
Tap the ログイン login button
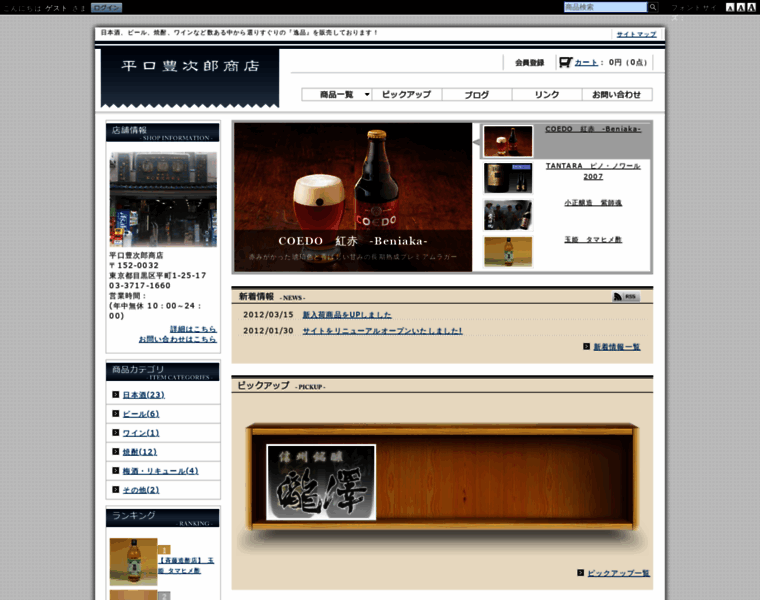(x=107, y=7)
